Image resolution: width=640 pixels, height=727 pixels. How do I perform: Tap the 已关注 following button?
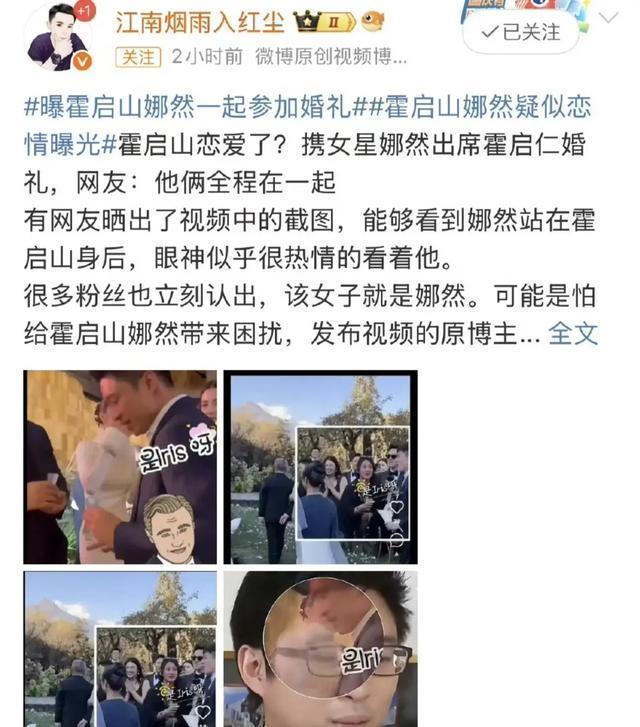(x=520, y=33)
